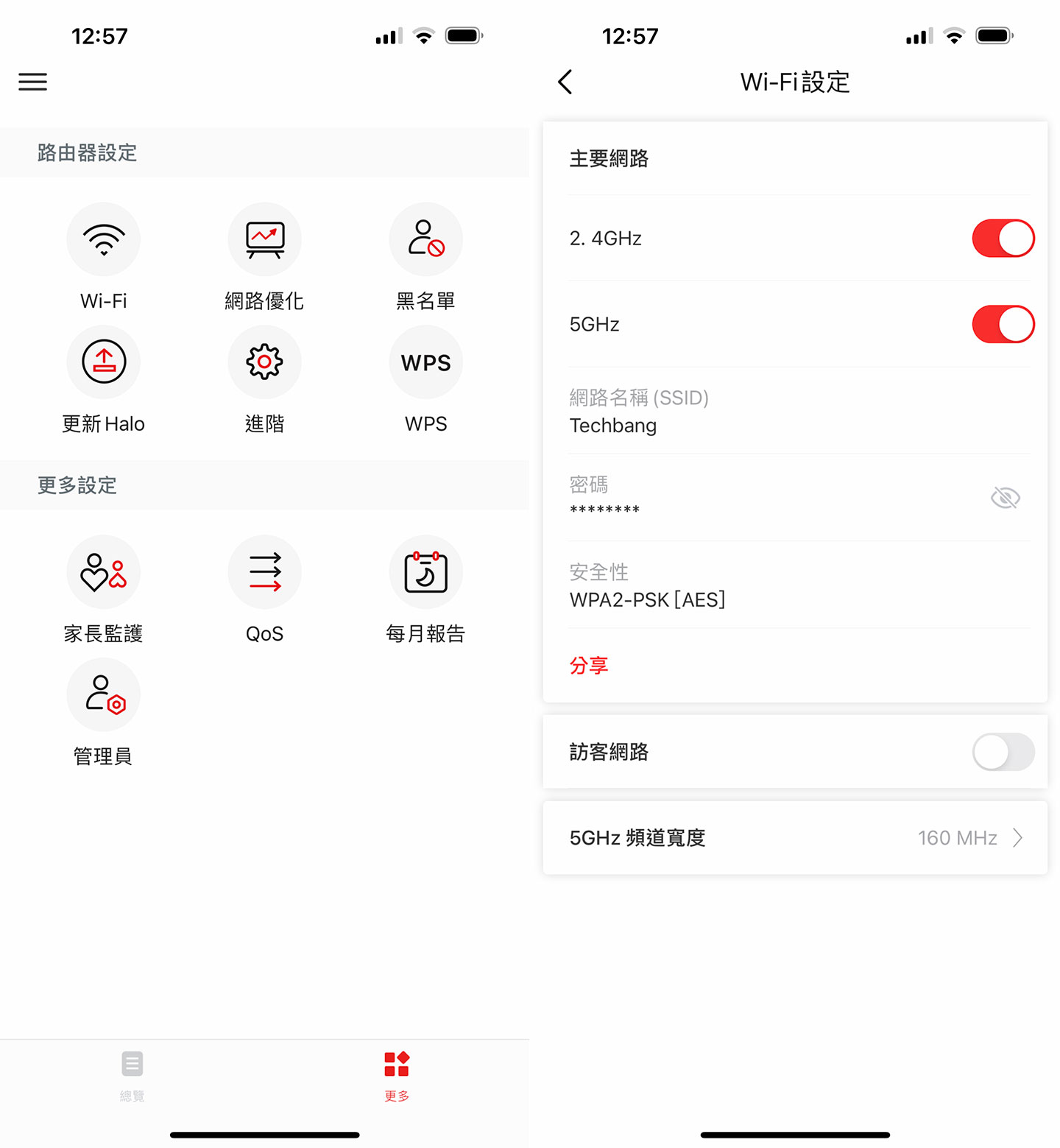Image resolution: width=1060 pixels, height=1148 pixels.
Task: Tap 分享 to share the network
Action: (x=589, y=666)
